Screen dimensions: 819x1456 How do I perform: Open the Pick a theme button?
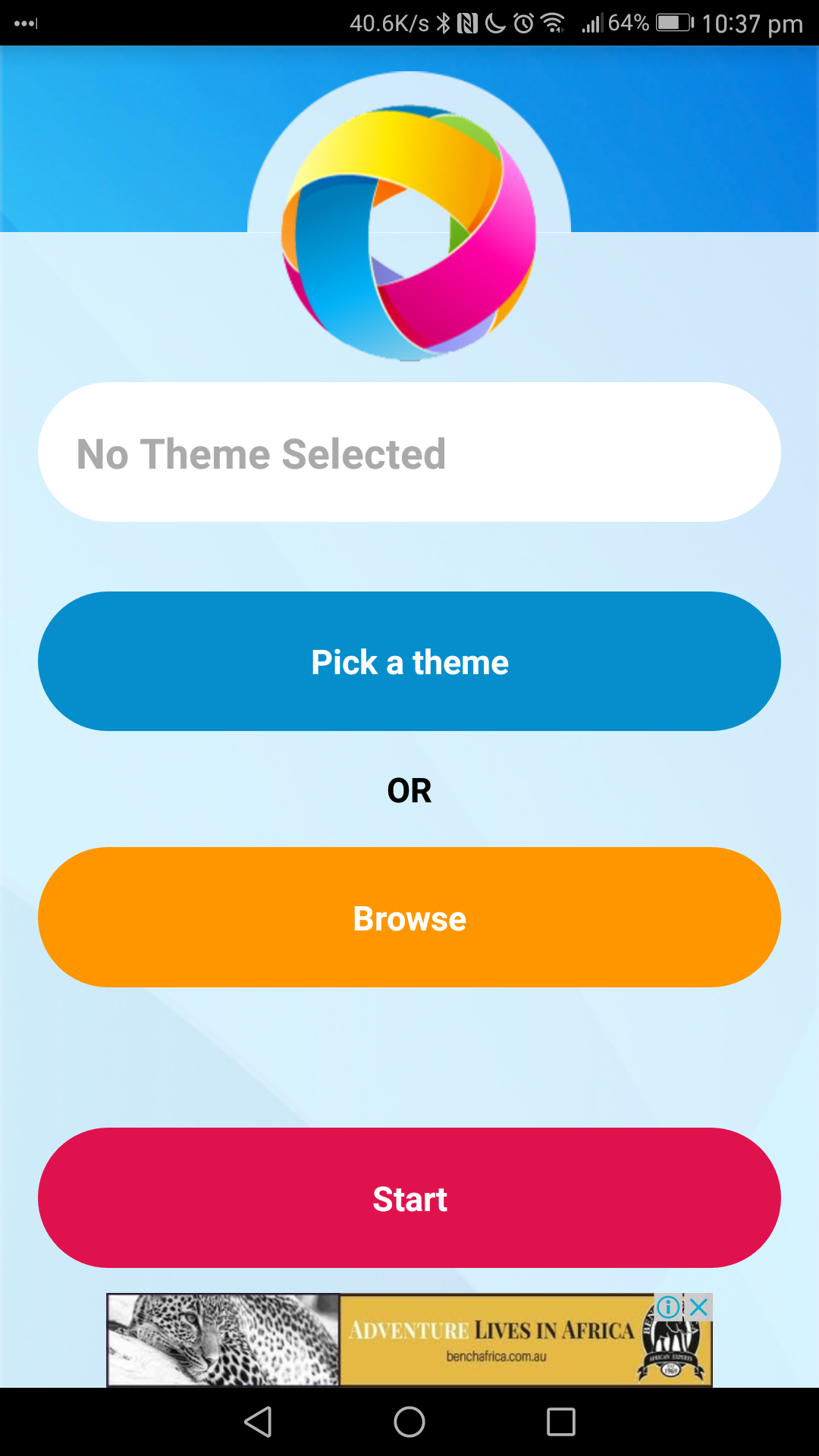coord(409,661)
